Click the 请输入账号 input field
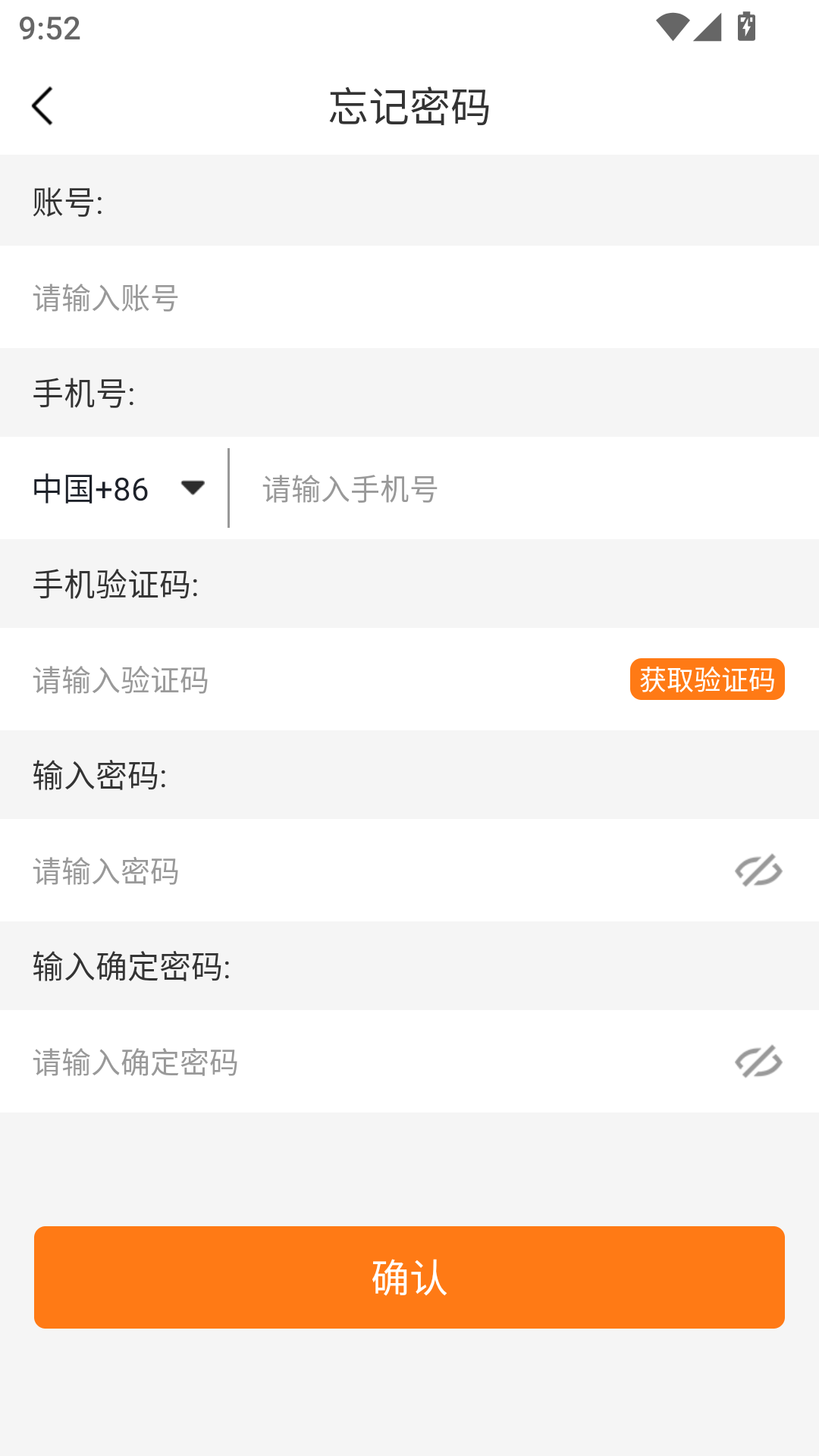The width and height of the screenshot is (819, 1456). tap(303, 297)
